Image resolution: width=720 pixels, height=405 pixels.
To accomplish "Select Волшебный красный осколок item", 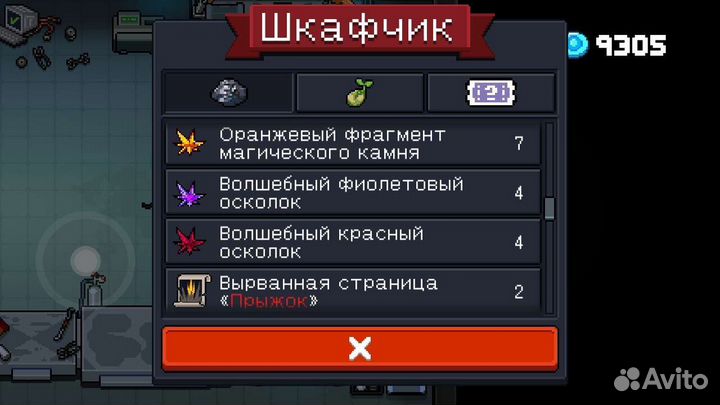I will click(352, 241).
